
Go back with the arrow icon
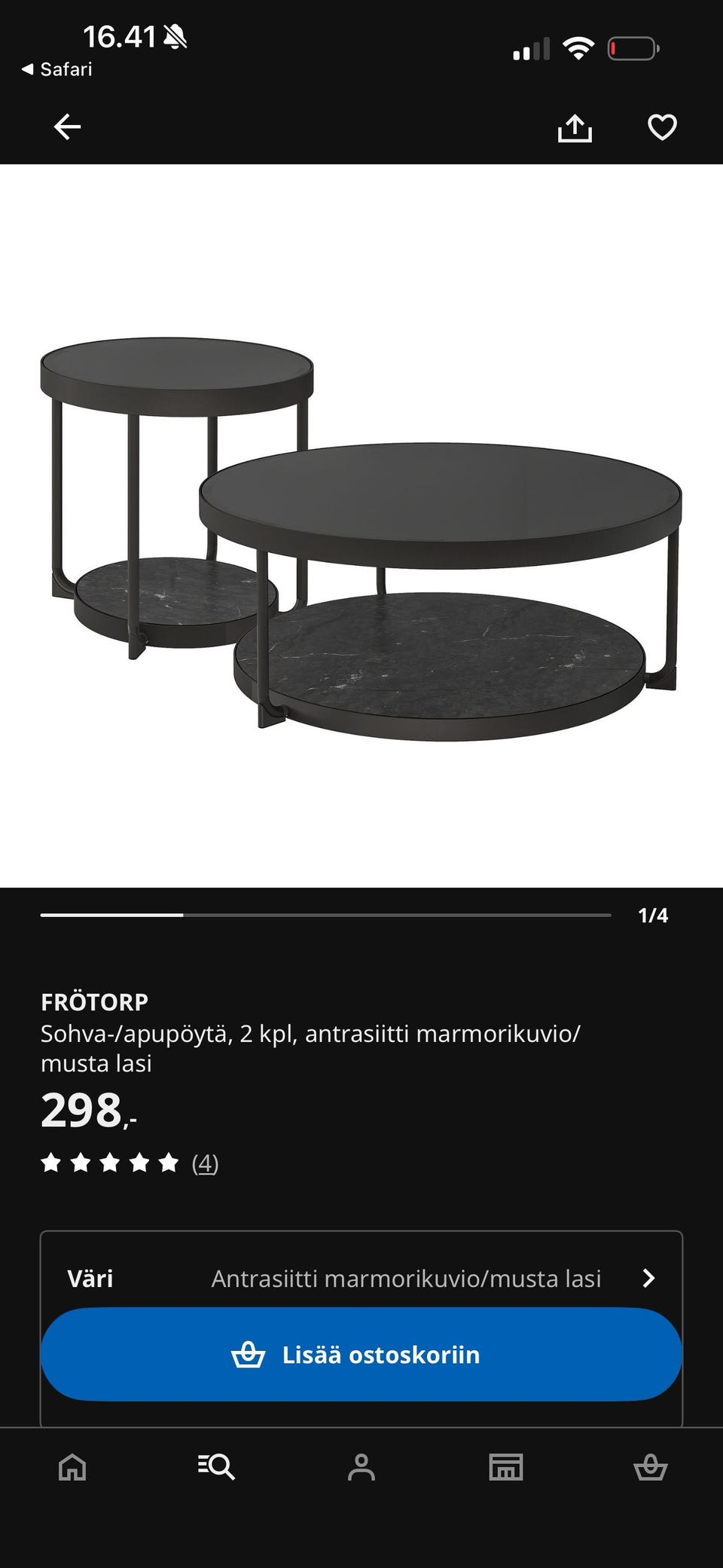coord(67,127)
